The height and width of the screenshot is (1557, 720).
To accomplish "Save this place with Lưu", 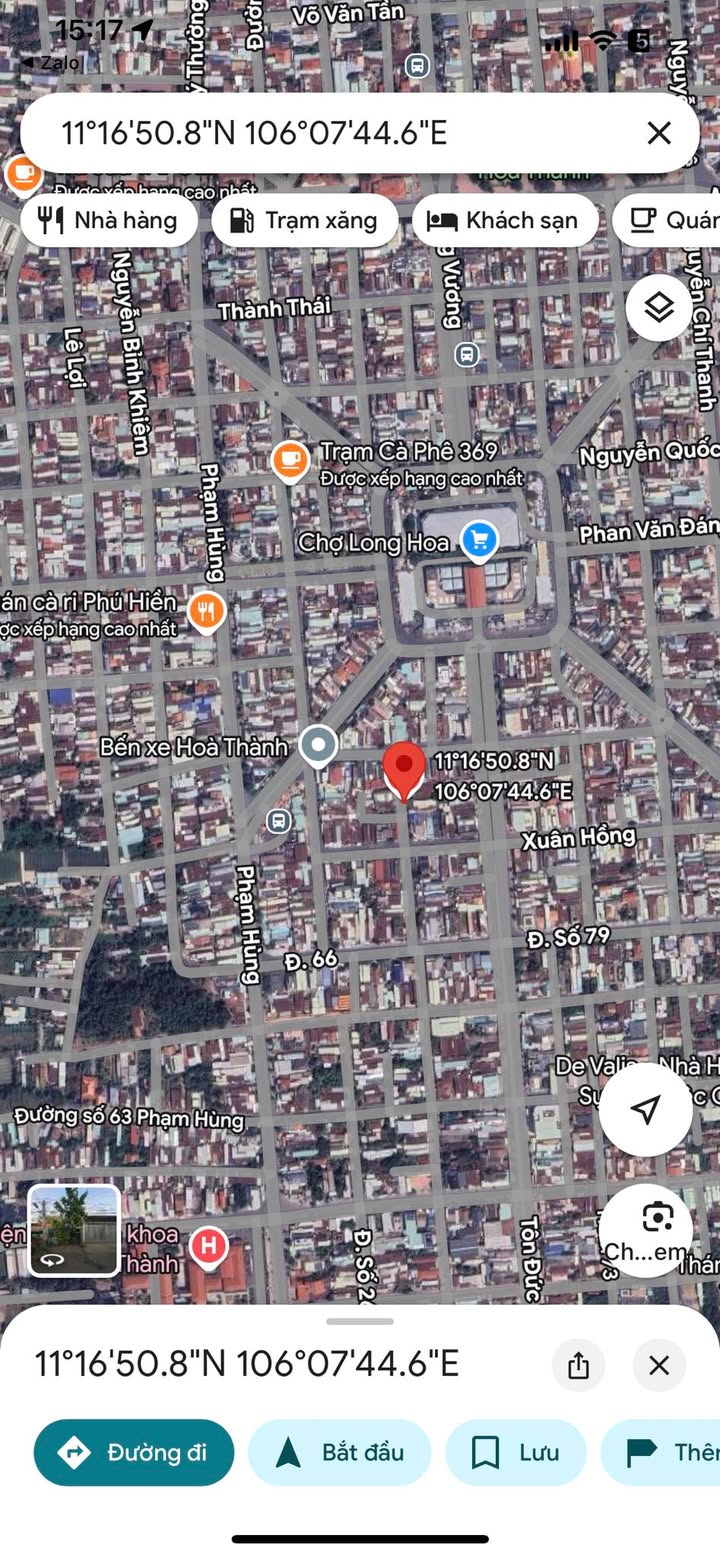I will [x=516, y=1452].
